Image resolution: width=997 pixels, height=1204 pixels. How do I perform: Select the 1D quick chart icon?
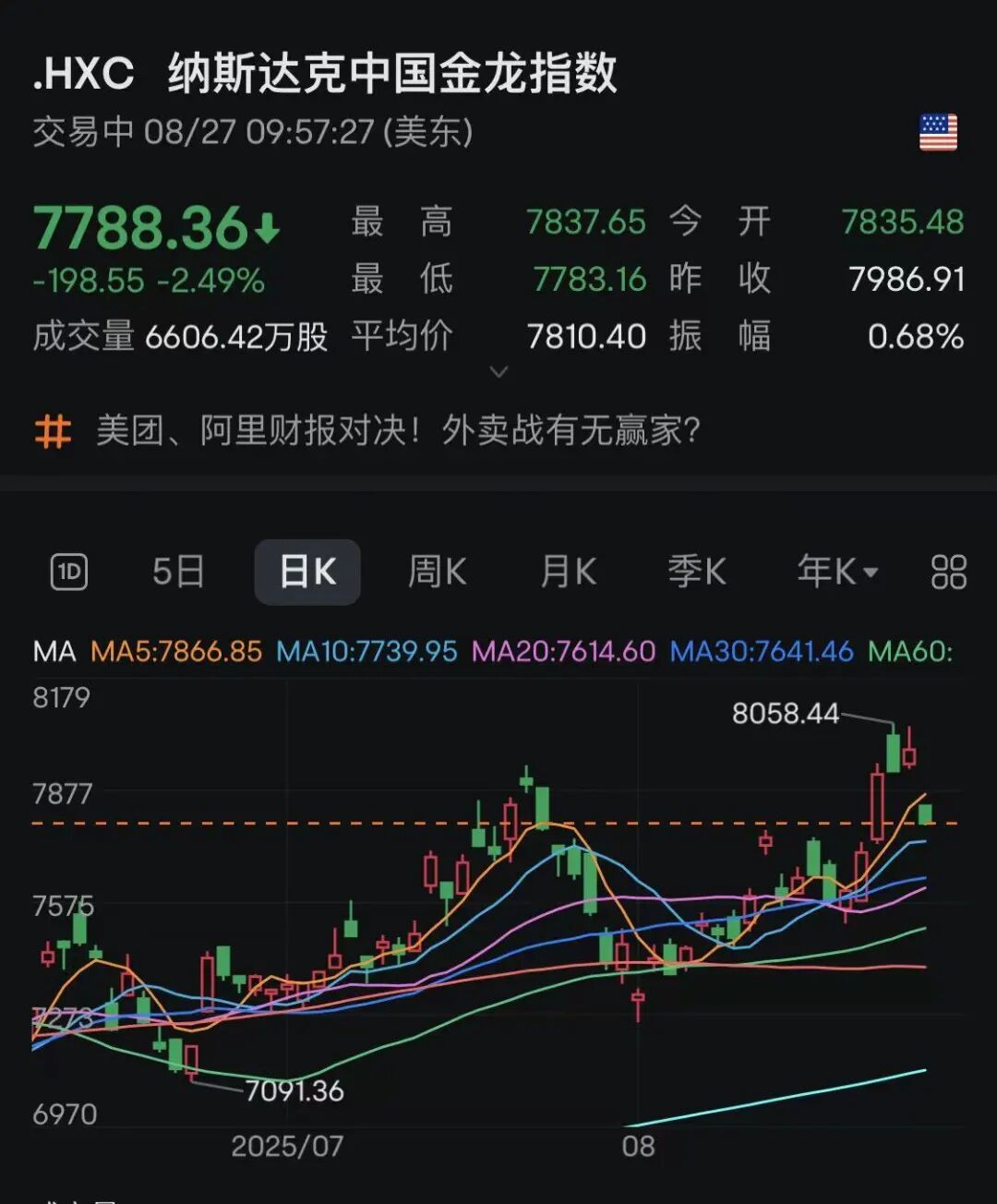tap(66, 572)
